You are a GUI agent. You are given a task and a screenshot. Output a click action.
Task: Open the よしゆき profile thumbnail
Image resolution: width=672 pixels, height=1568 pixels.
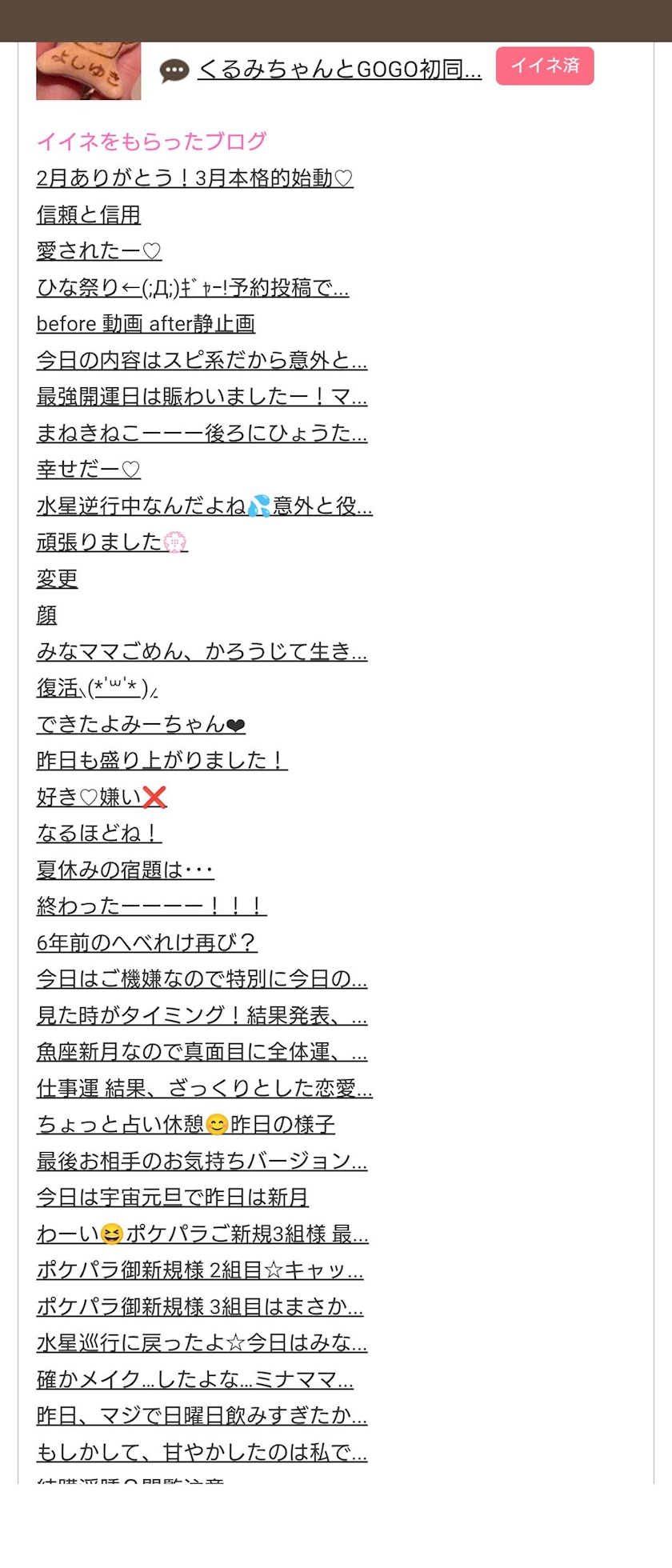(88, 70)
